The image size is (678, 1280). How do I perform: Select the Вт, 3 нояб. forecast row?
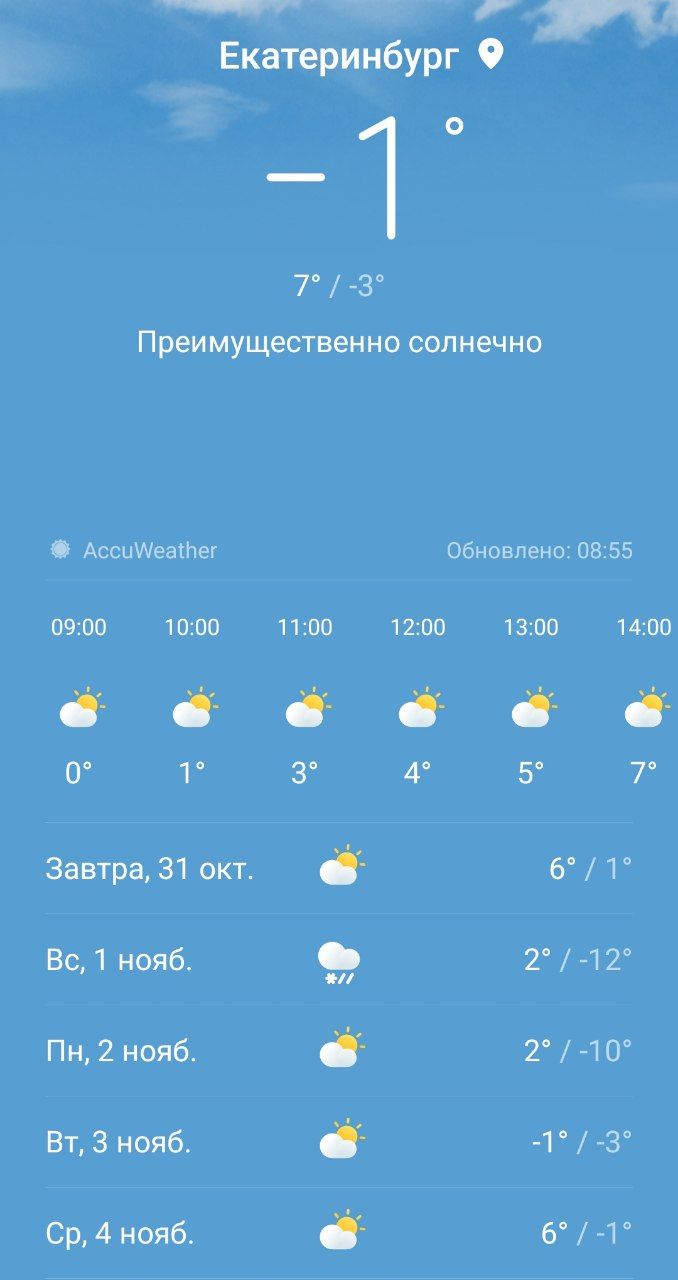[339, 1142]
